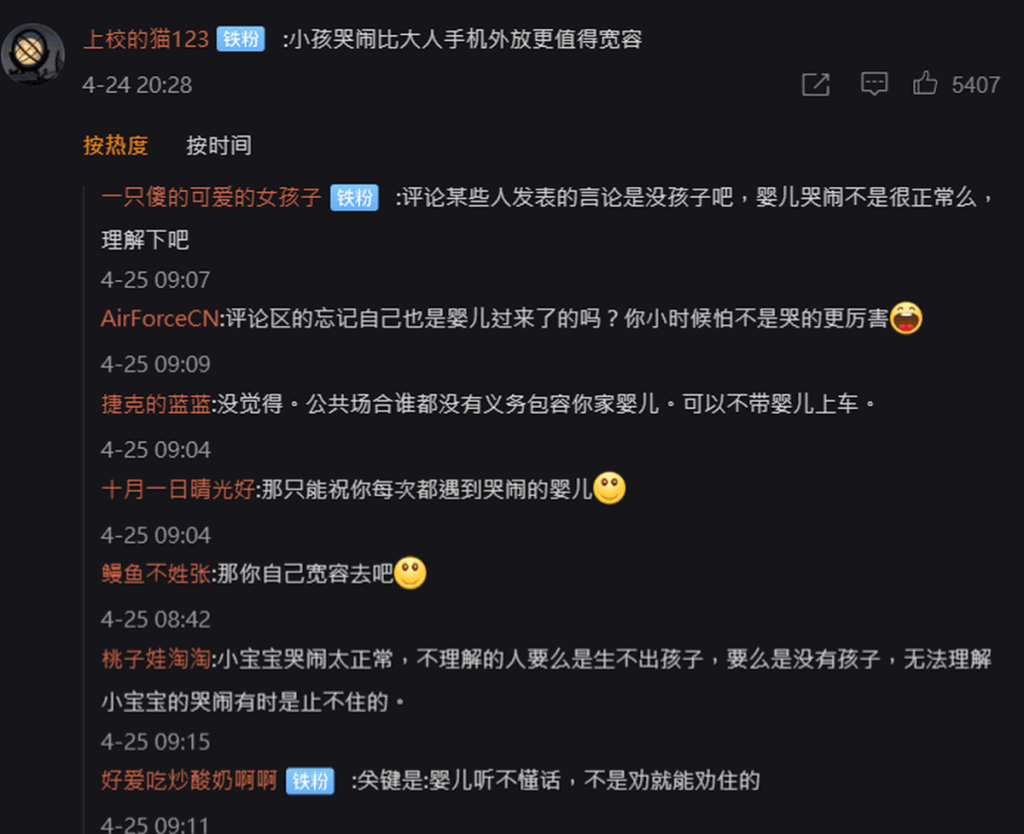View 十月一日晴光好's profile
This screenshot has height=834, width=1024.
tap(178, 490)
